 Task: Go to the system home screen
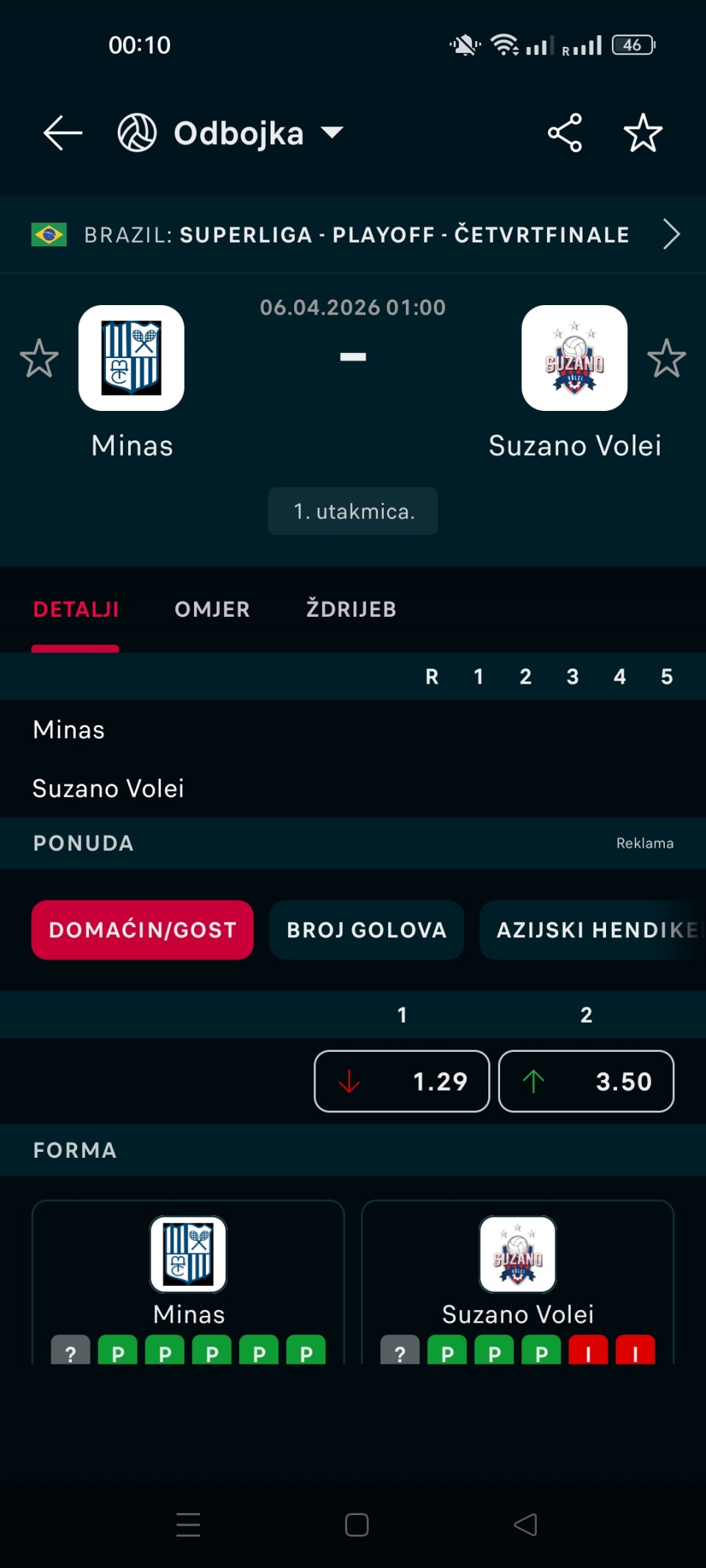click(x=357, y=1525)
